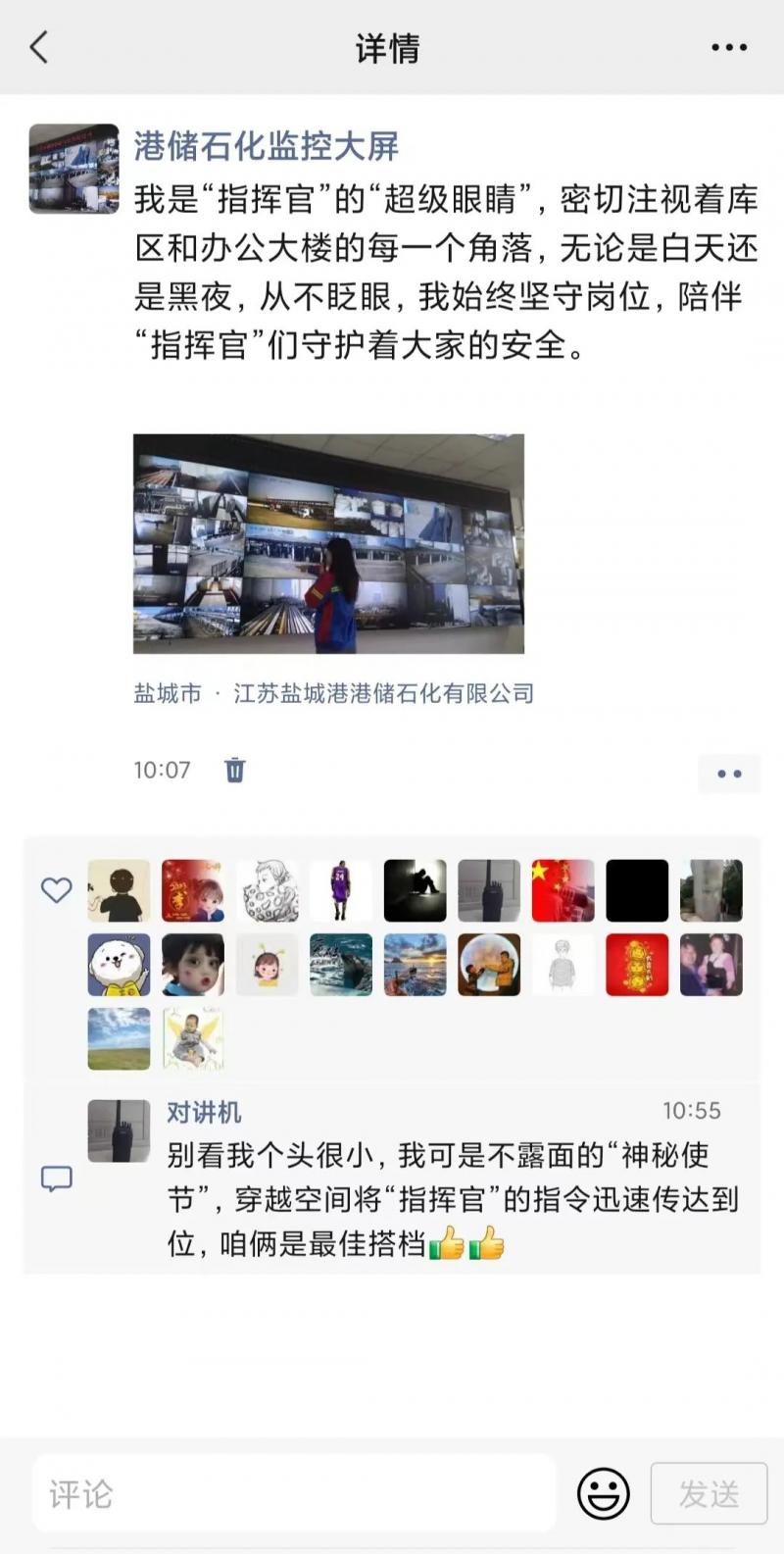The height and width of the screenshot is (1554, 784).
Task: Tap the 港储石化监控大屏 username
Action: coord(266,147)
